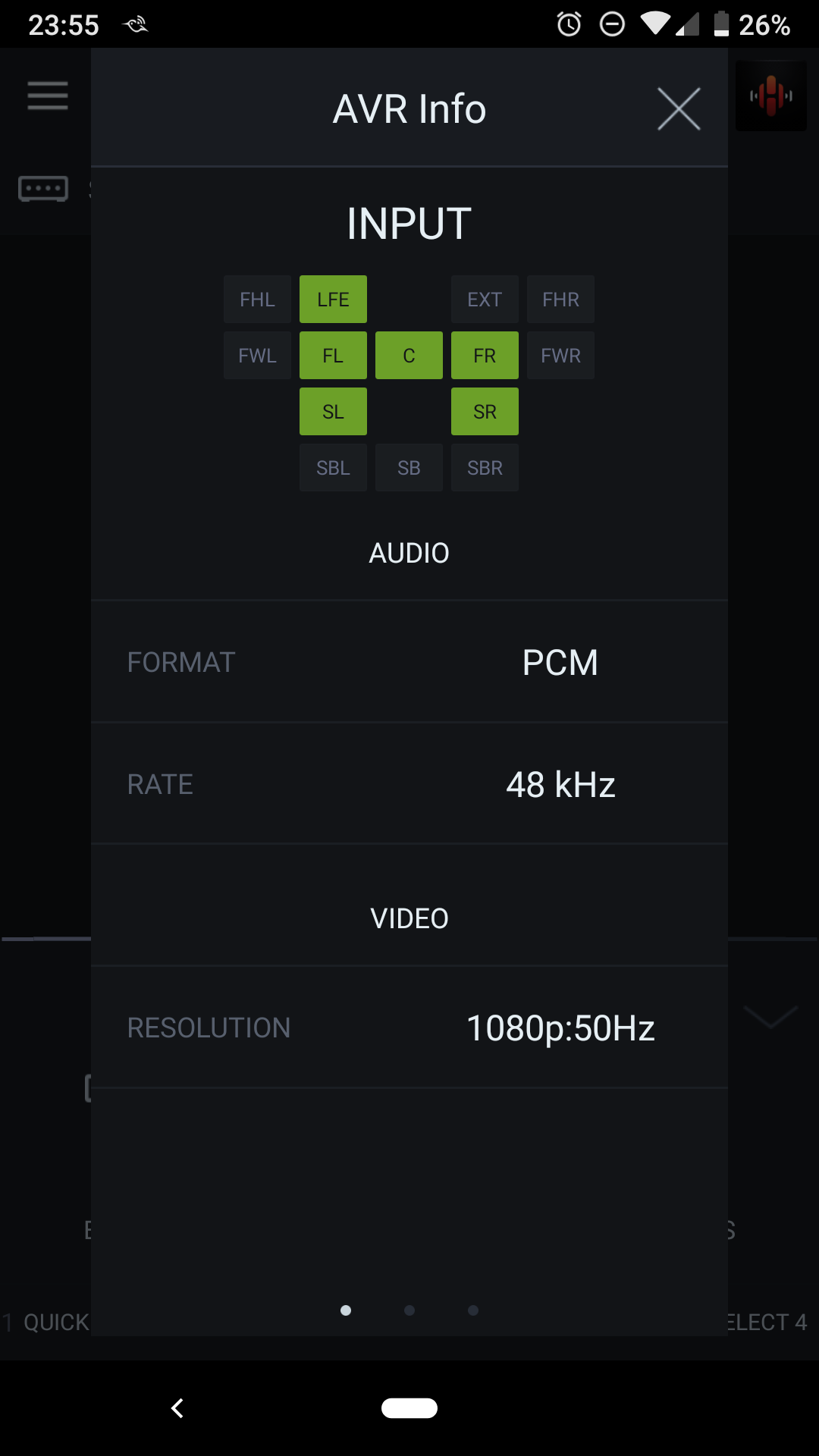Click the SR surround-right channel icon
The image size is (819, 1456).
(485, 411)
